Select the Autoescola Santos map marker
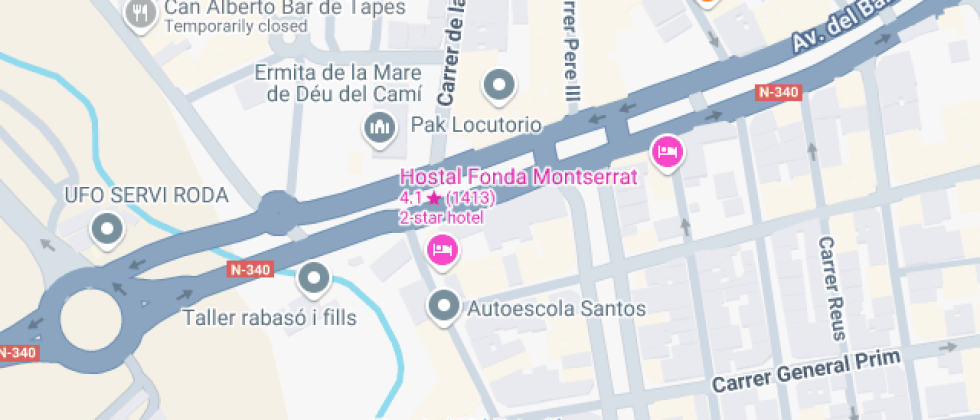Viewport: 980px width, 420px height. pyautogui.click(x=443, y=306)
